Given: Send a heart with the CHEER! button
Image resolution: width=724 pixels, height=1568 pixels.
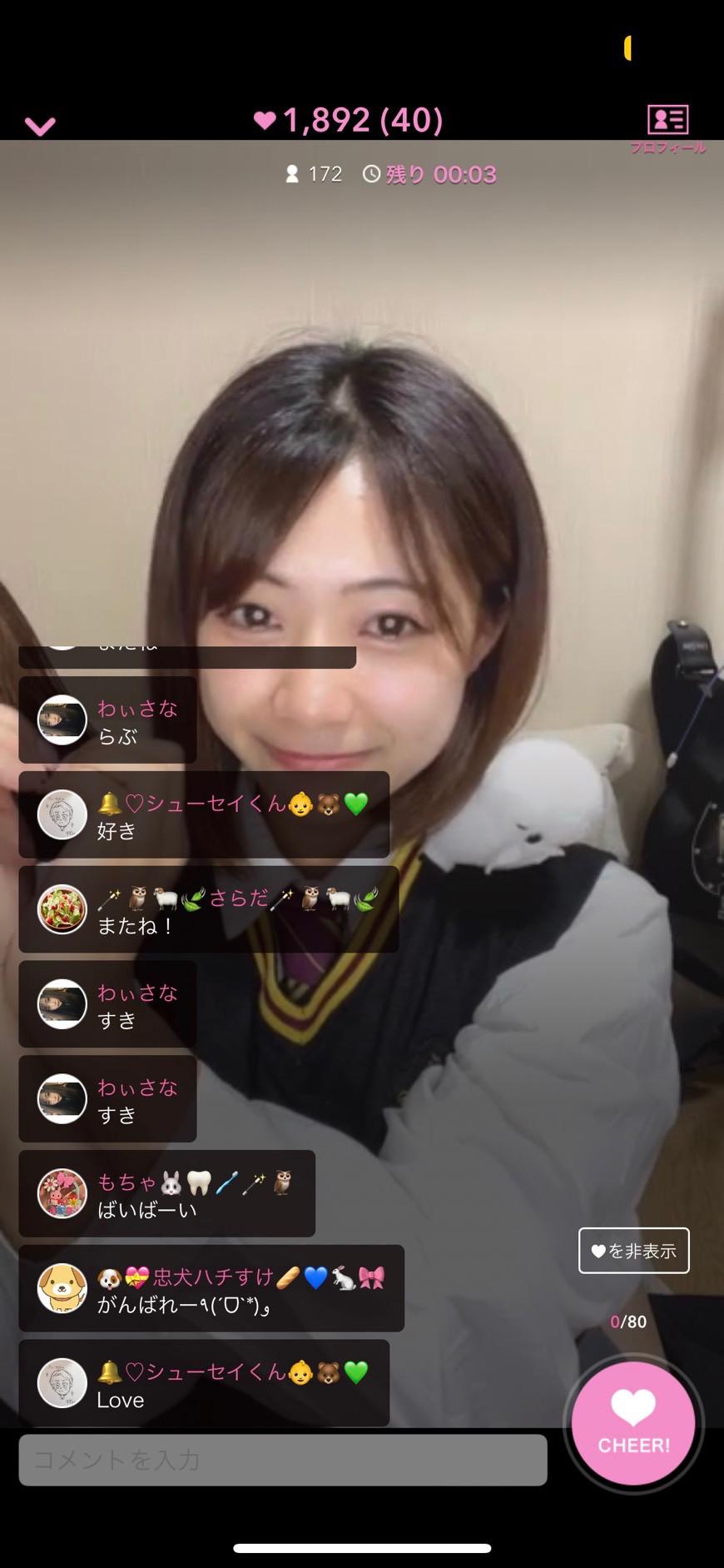Looking at the screenshot, I should 633,1422.
